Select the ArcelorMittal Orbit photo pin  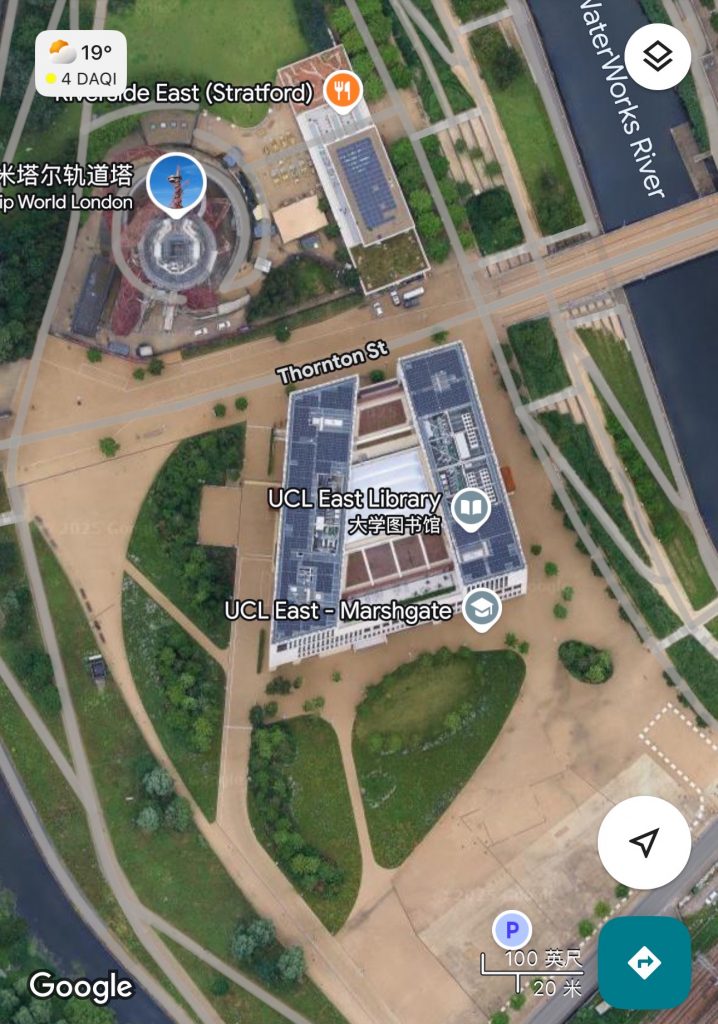click(177, 183)
